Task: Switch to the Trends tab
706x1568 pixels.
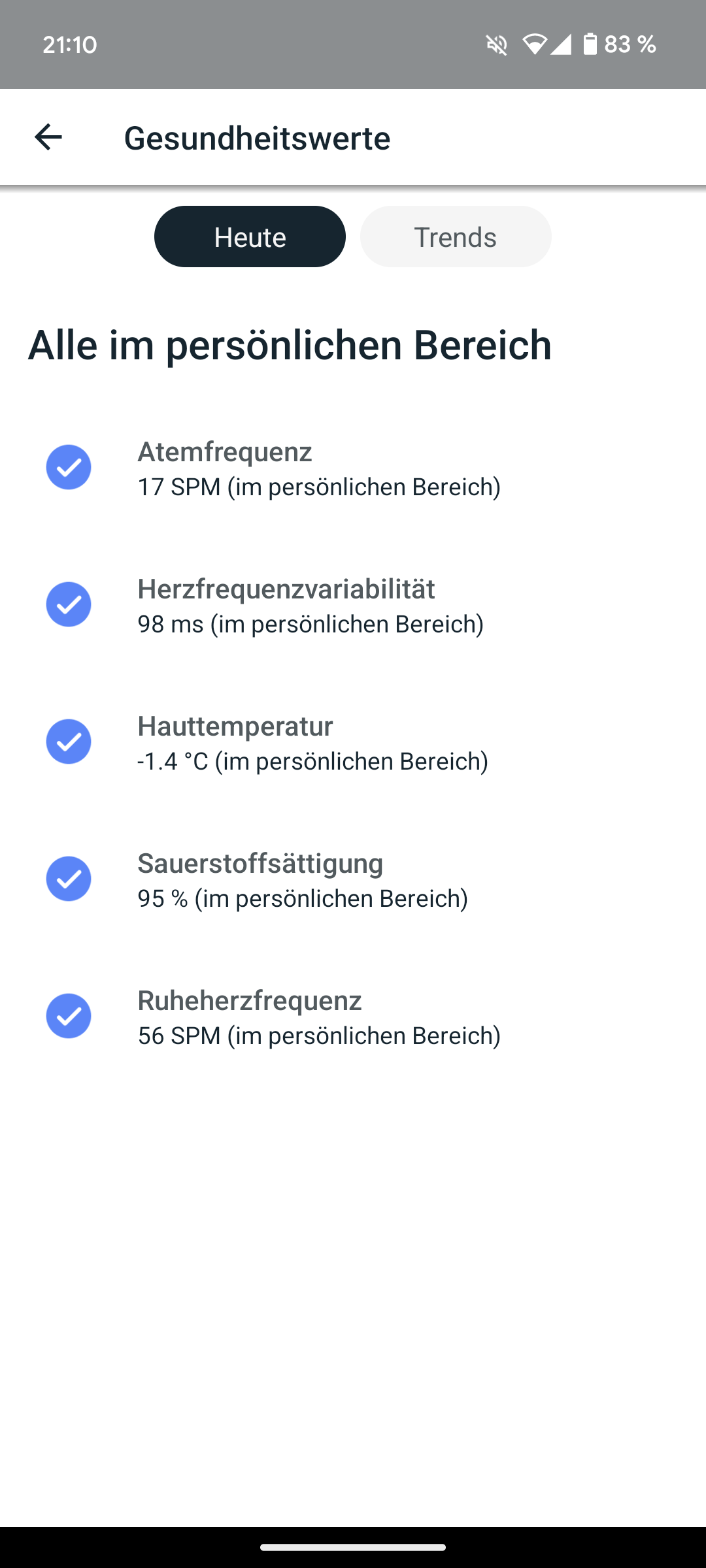Action: 456,237
